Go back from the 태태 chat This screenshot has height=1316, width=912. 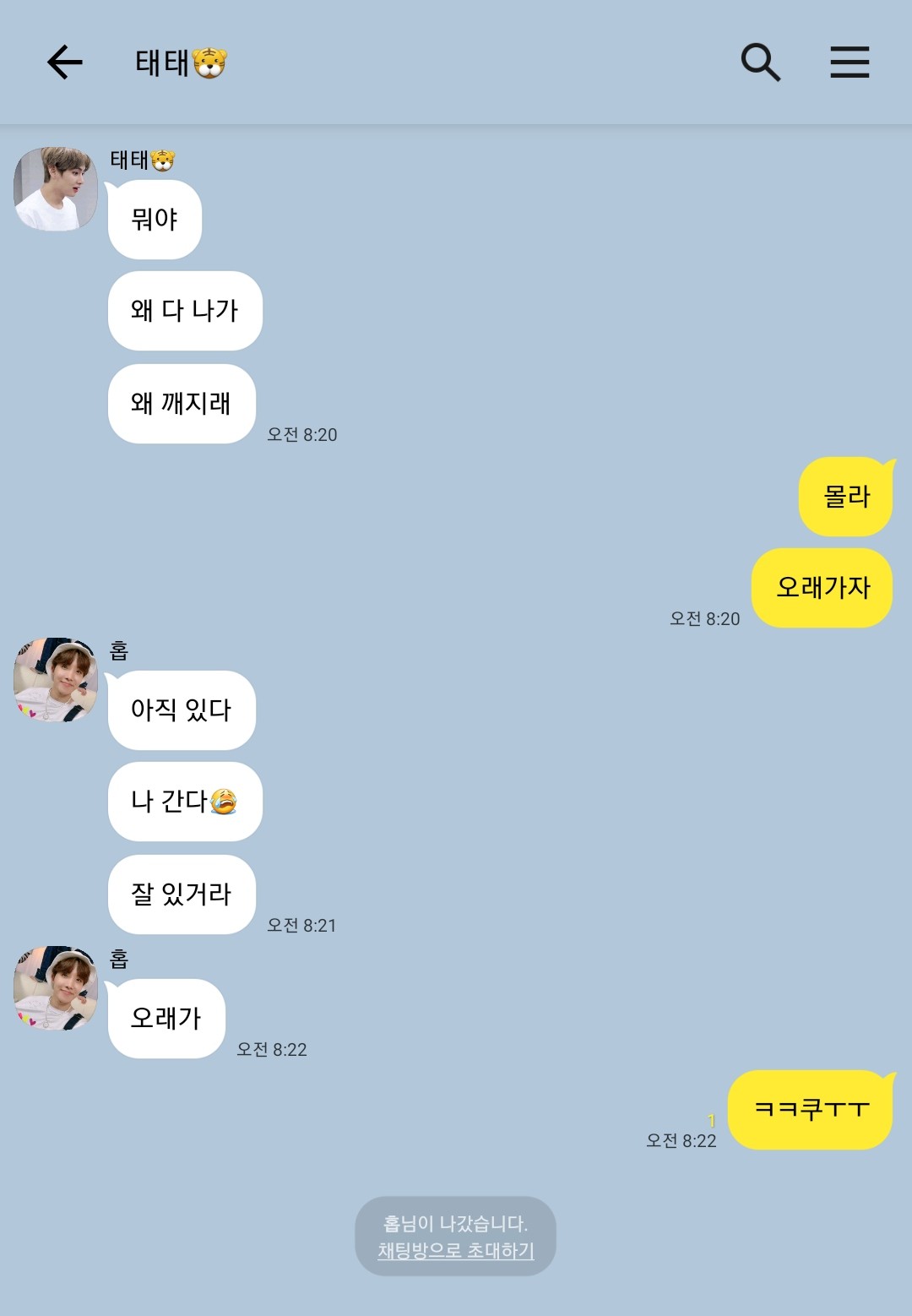64,63
